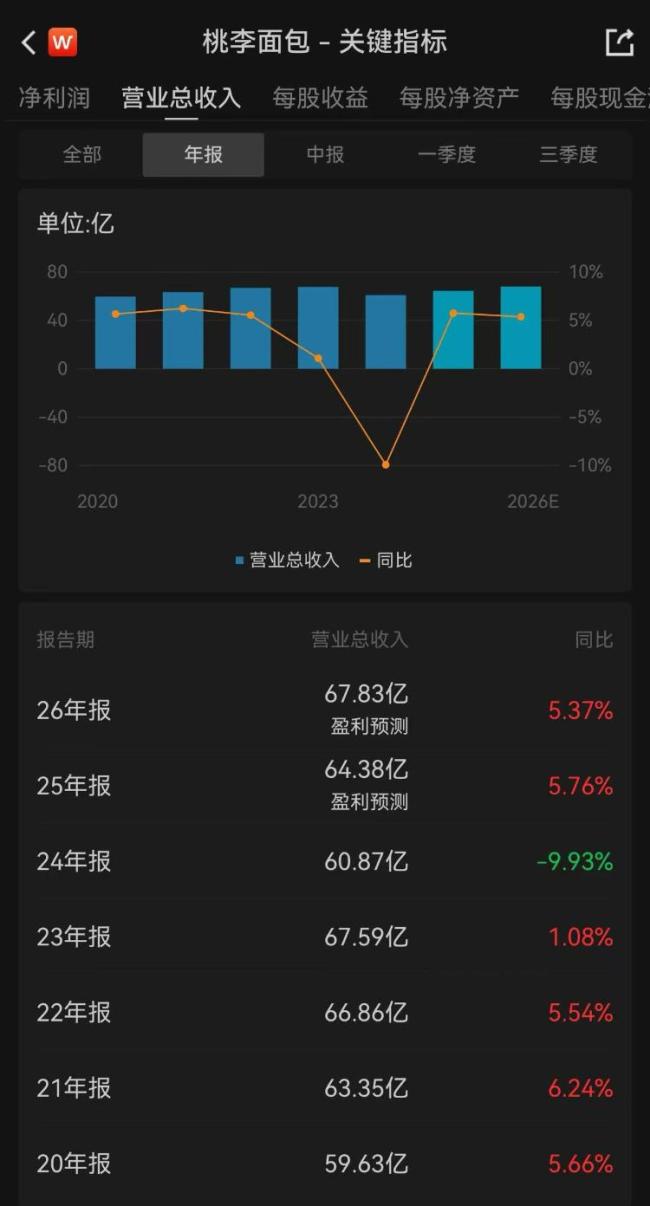The width and height of the screenshot is (650, 1206).
Task: Filter by 一季度 reports
Action: [447, 155]
